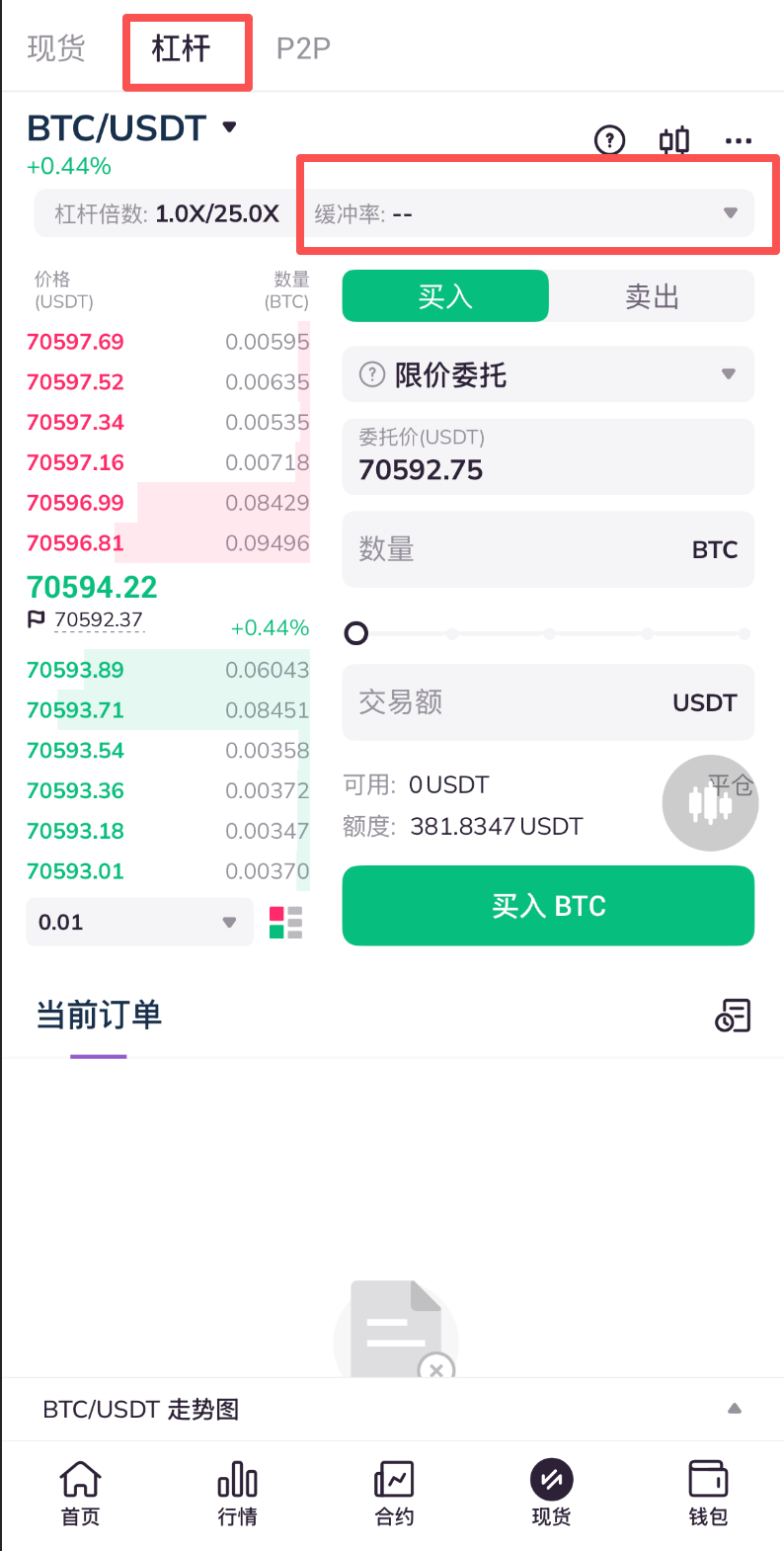784x1551 pixels.
Task: Select the 卖出 sell tab
Action: 652,296
